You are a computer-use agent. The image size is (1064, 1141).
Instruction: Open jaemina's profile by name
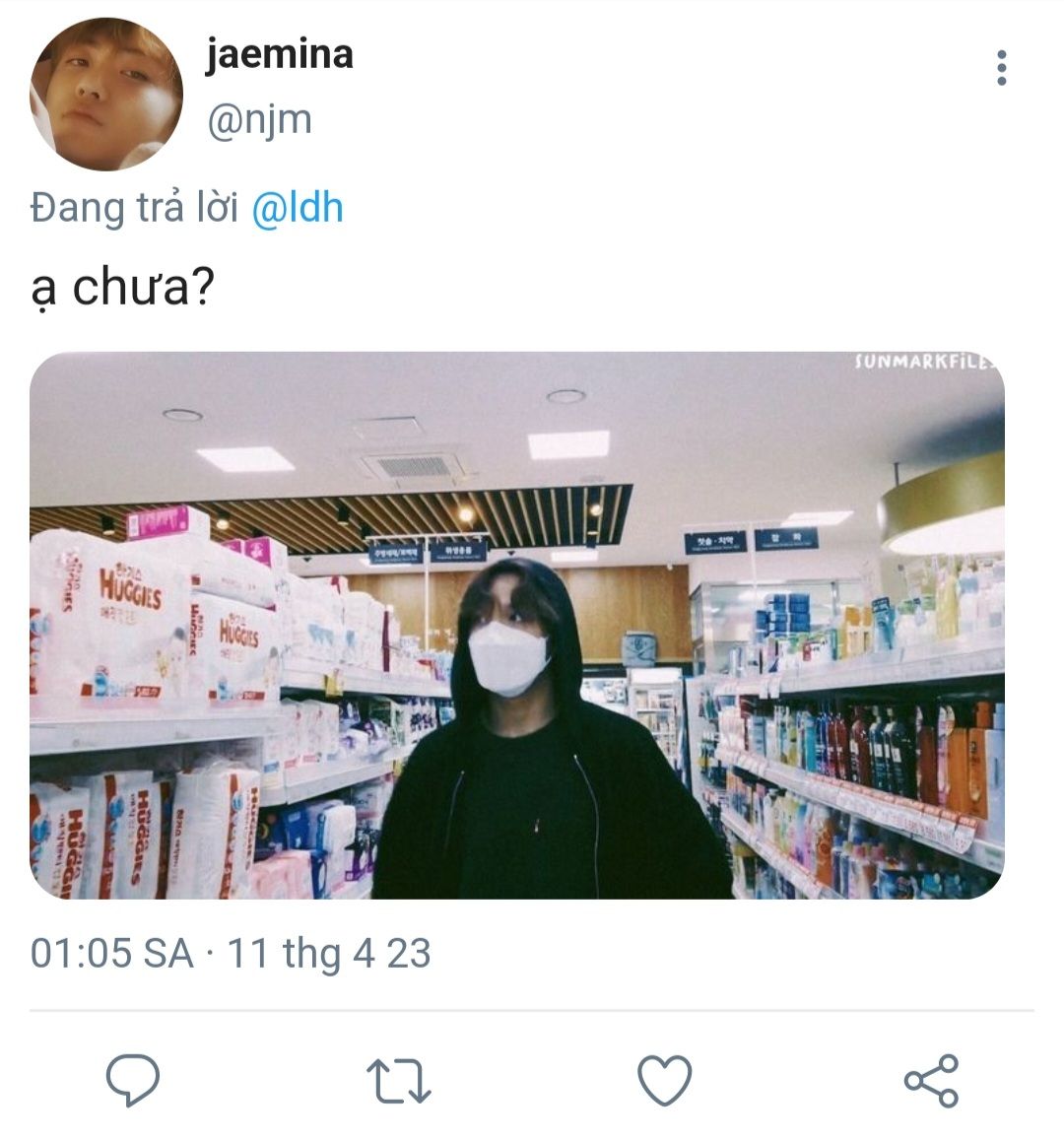tap(280, 55)
